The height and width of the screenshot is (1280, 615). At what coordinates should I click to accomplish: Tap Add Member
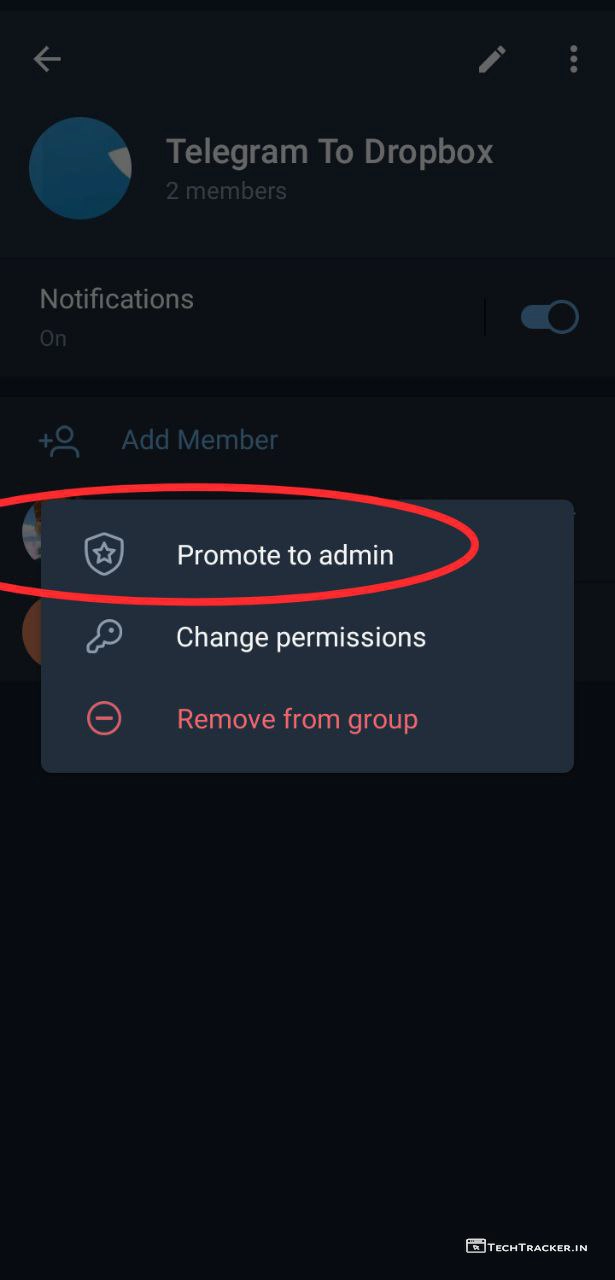[x=199, y=440]
